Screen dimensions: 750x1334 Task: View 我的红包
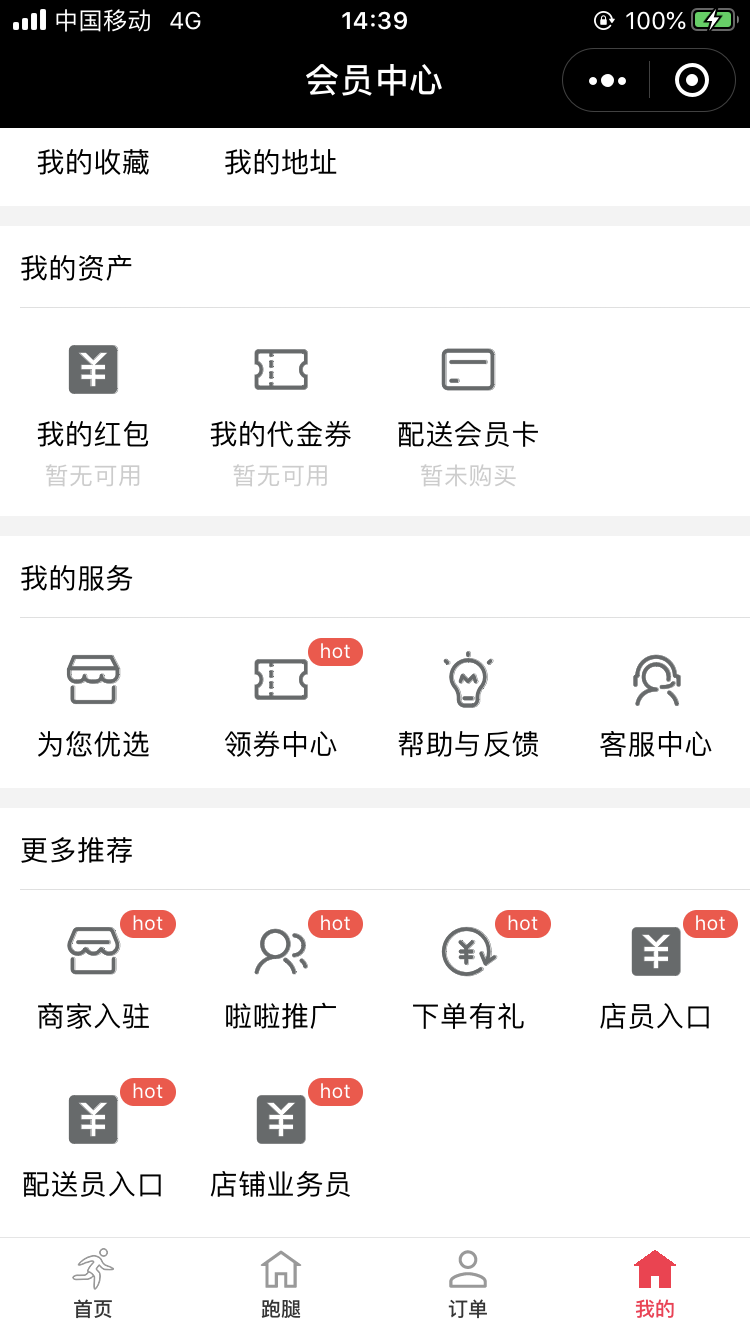pyautogui.click(x=93, y=410)
